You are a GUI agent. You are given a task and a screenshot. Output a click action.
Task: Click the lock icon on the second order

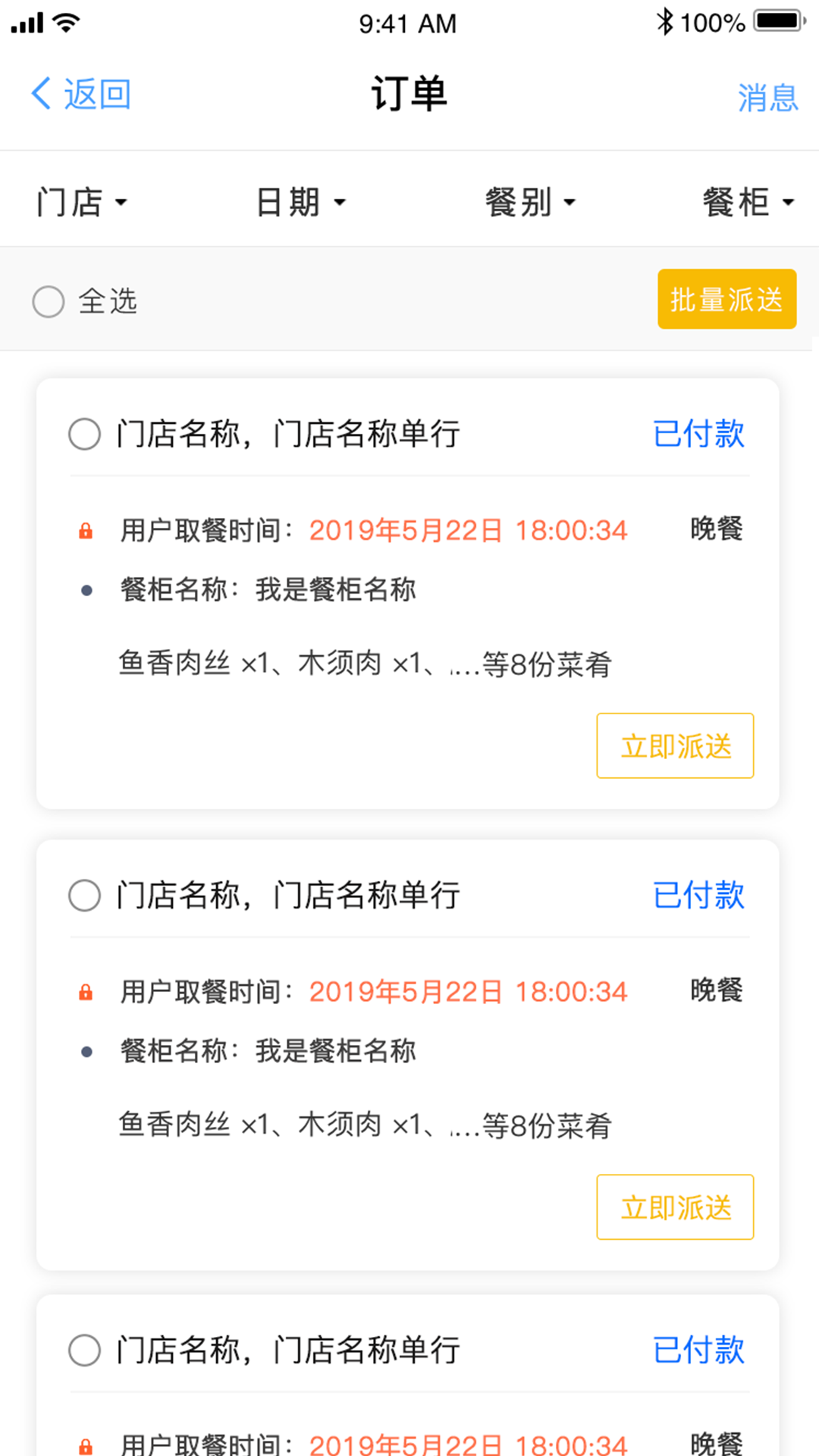(86, 991)
